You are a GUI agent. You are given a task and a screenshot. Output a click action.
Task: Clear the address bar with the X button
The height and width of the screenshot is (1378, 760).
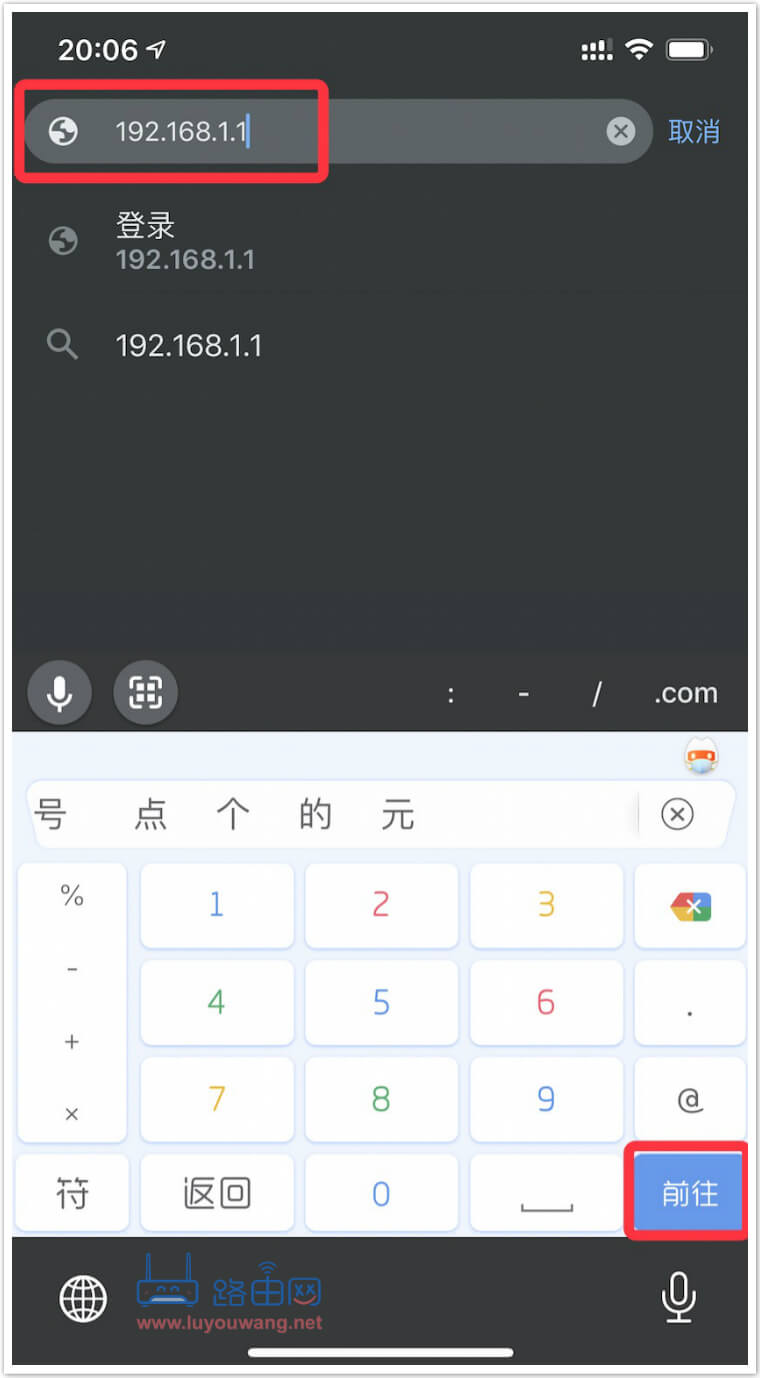pos(621,131)
